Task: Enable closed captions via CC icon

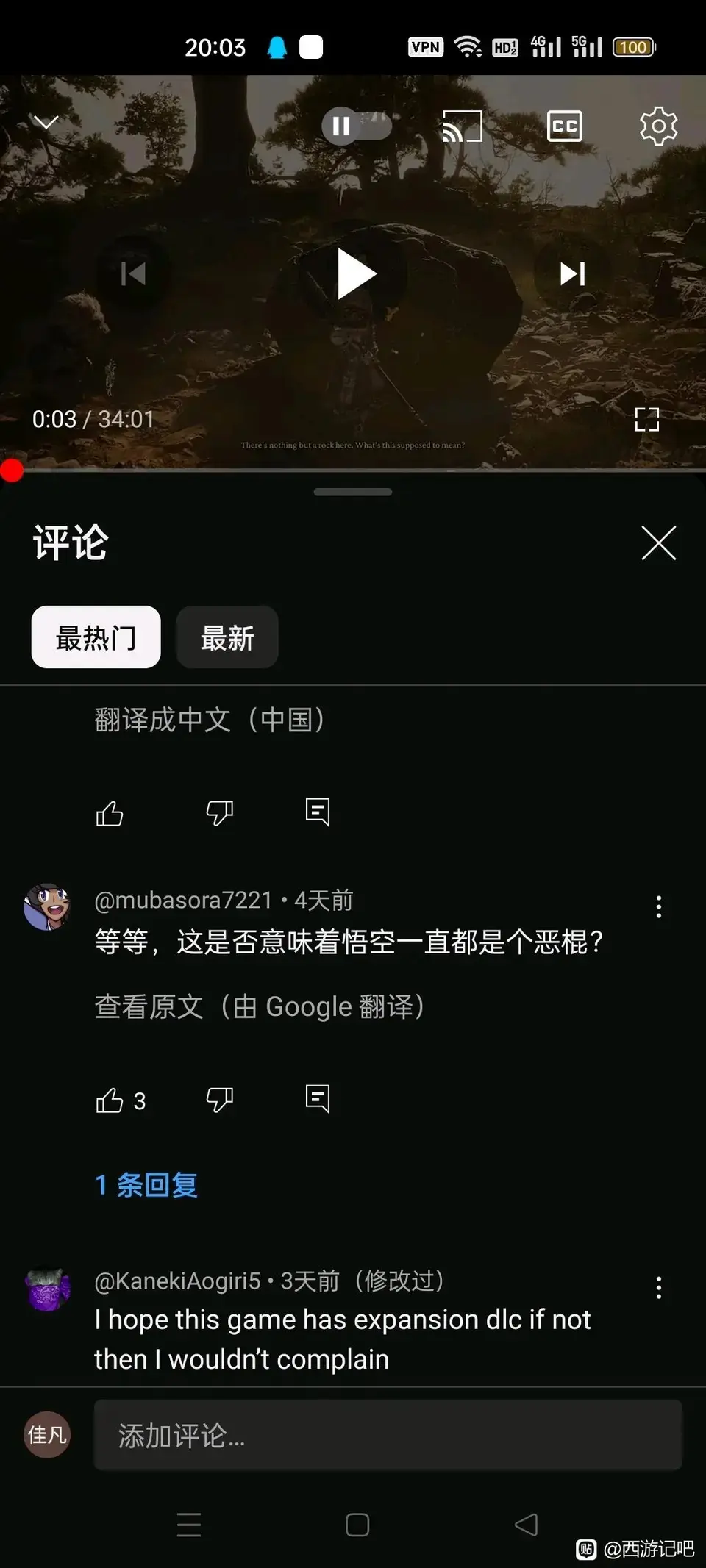Action: click(x=565, y=126)
